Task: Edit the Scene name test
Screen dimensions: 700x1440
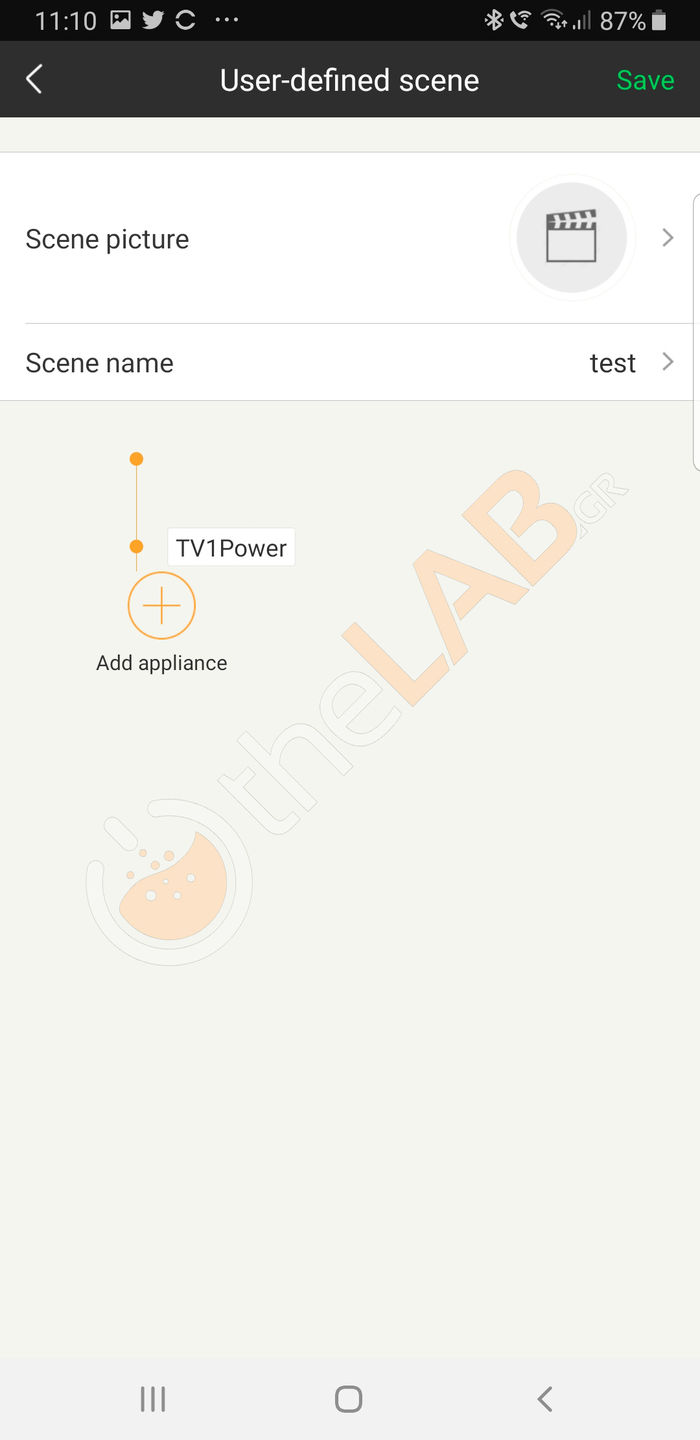Action: pos(350,363)
